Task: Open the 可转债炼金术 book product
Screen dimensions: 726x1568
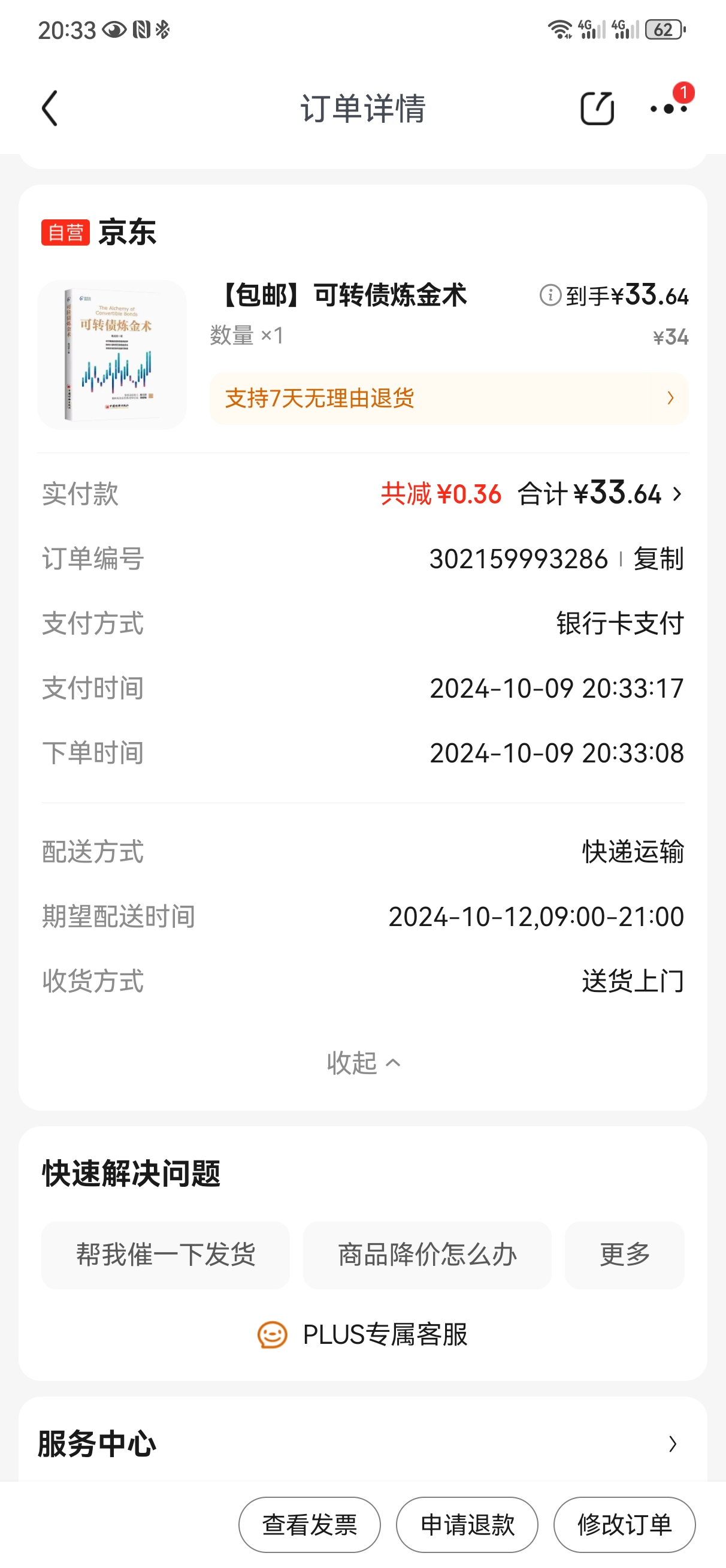Action: pyautogui.click(x=112, y=354)
